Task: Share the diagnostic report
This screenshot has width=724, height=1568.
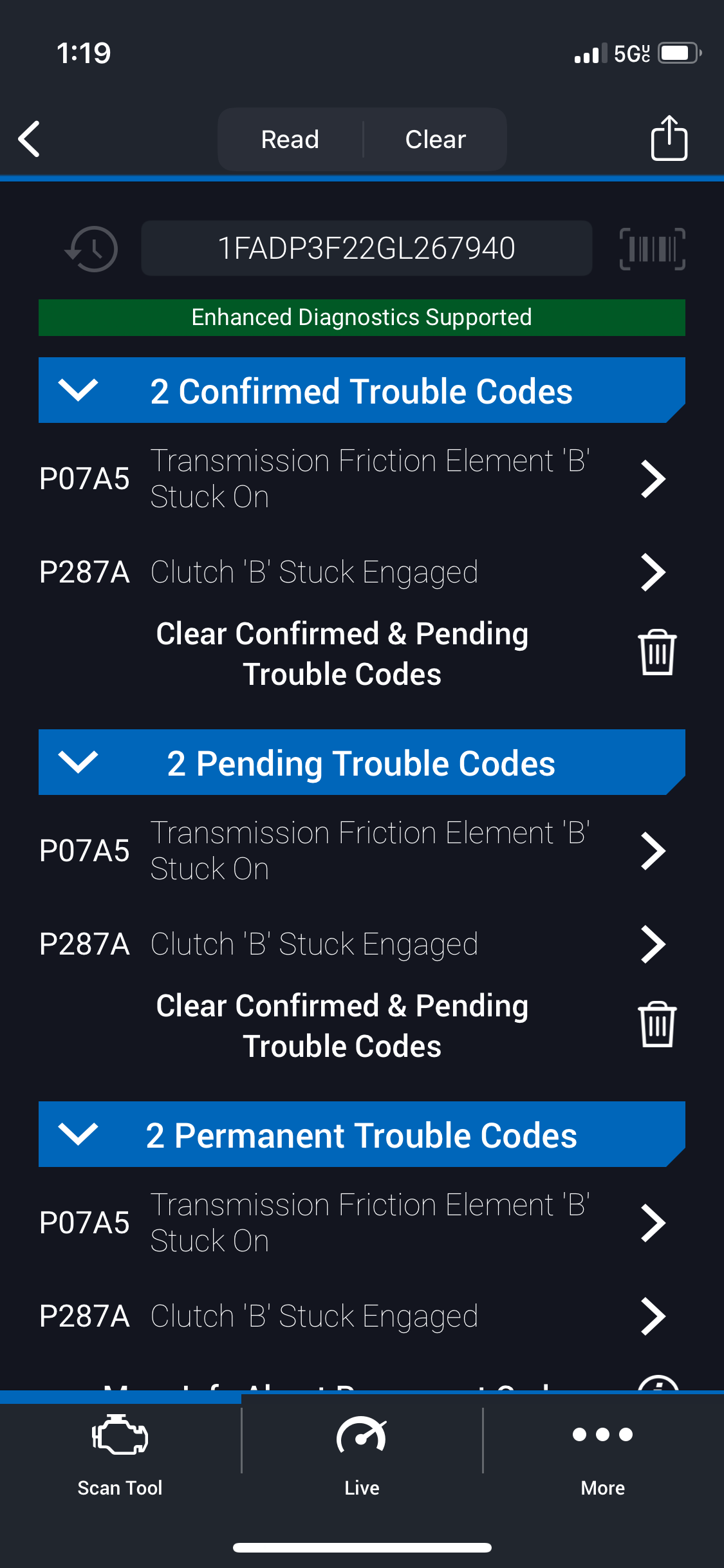Action: [x=669, y=138]
